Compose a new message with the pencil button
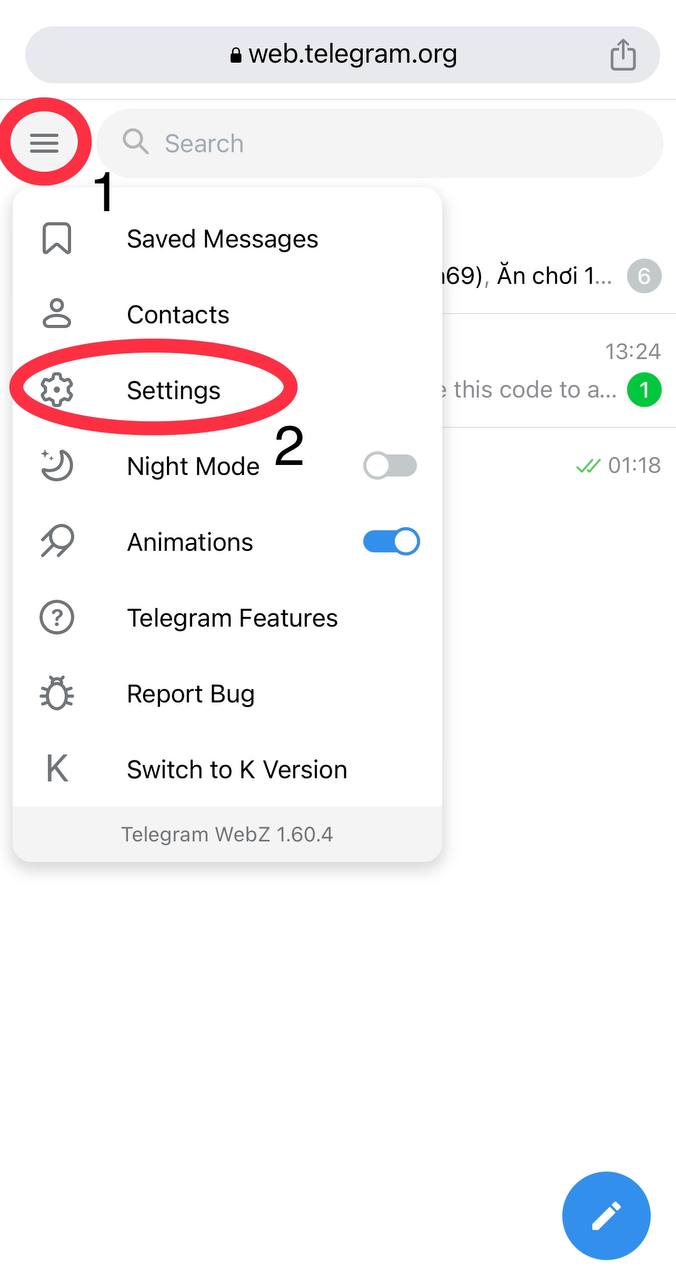The height and width of the screenshot is (1279, 676). point(606,1216)
